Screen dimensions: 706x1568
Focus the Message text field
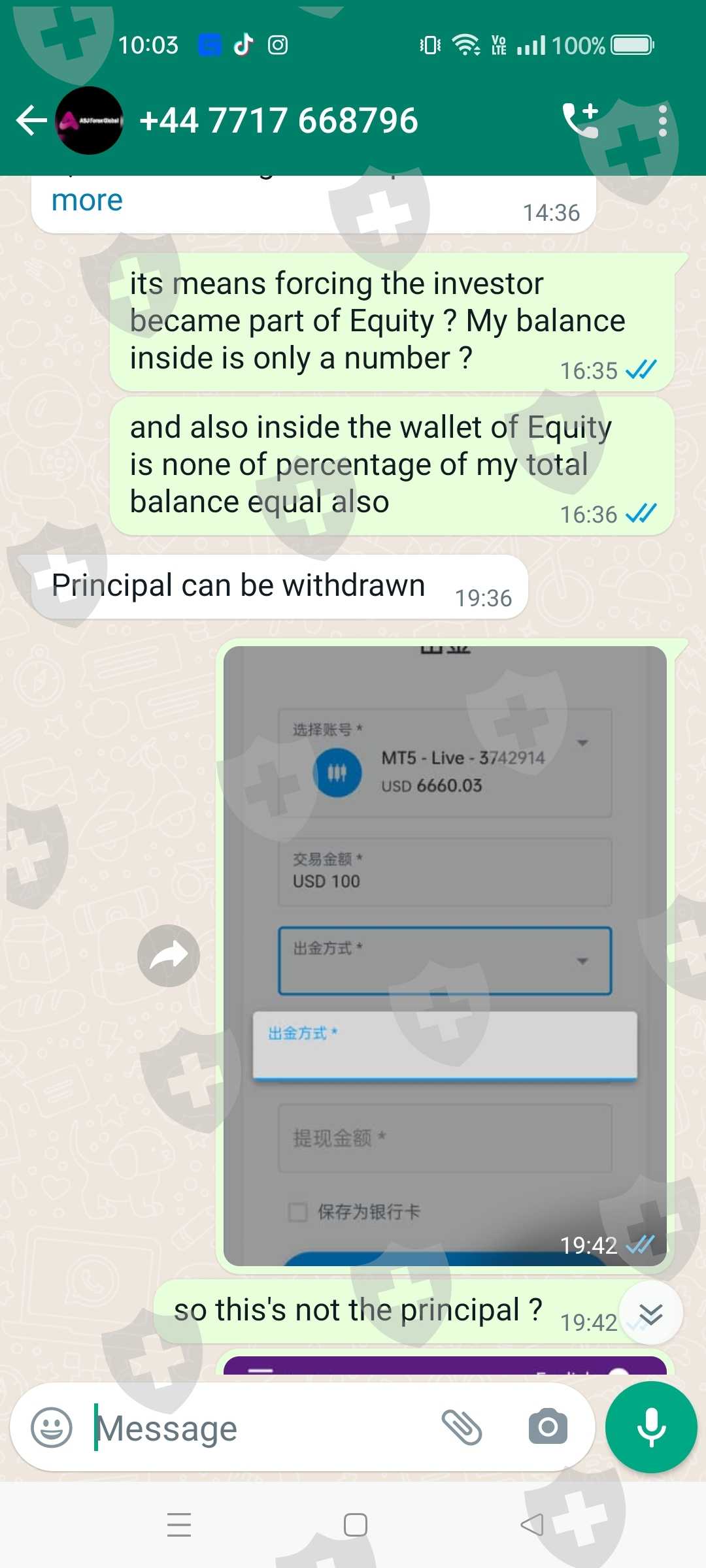(x=261, y=1428)
